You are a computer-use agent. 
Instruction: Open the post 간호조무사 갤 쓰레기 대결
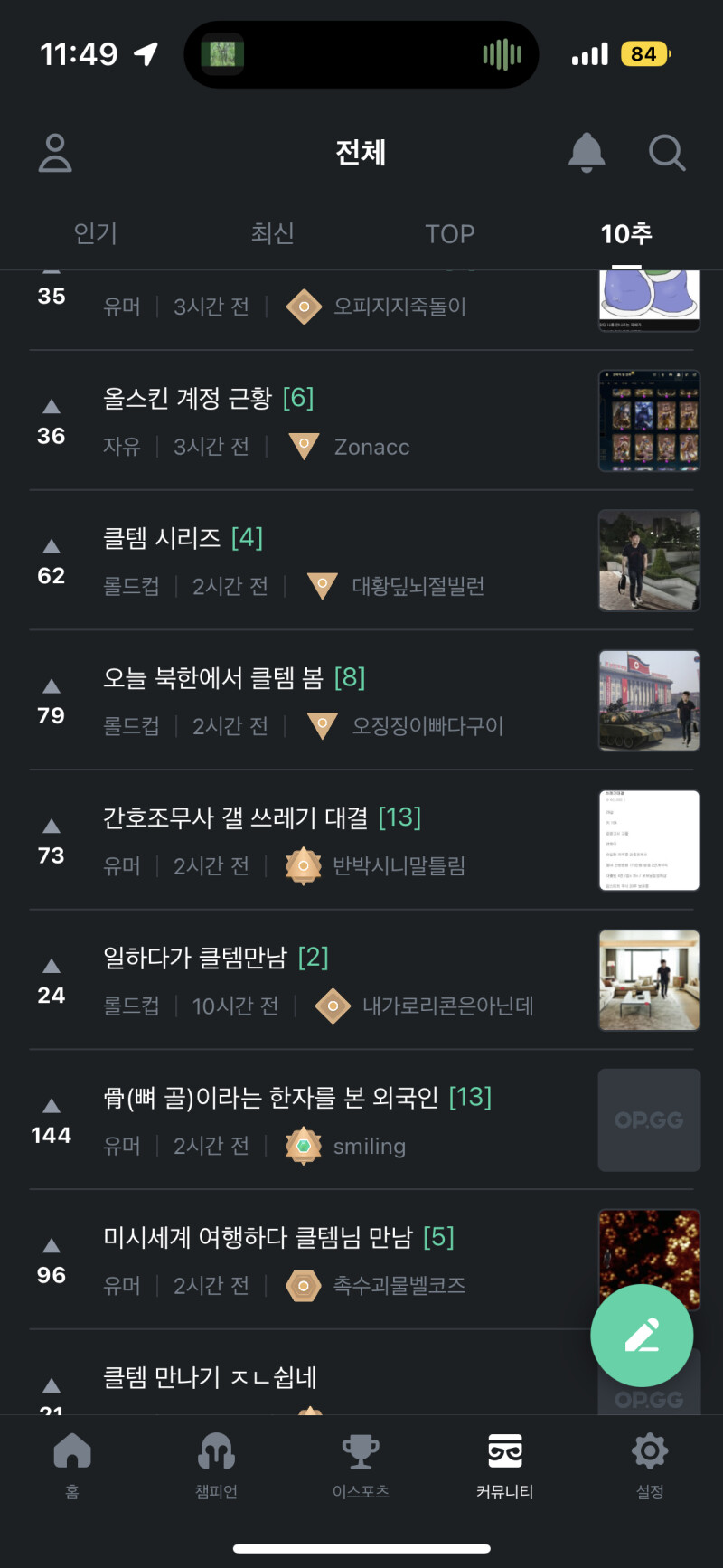tap(261, 818)
